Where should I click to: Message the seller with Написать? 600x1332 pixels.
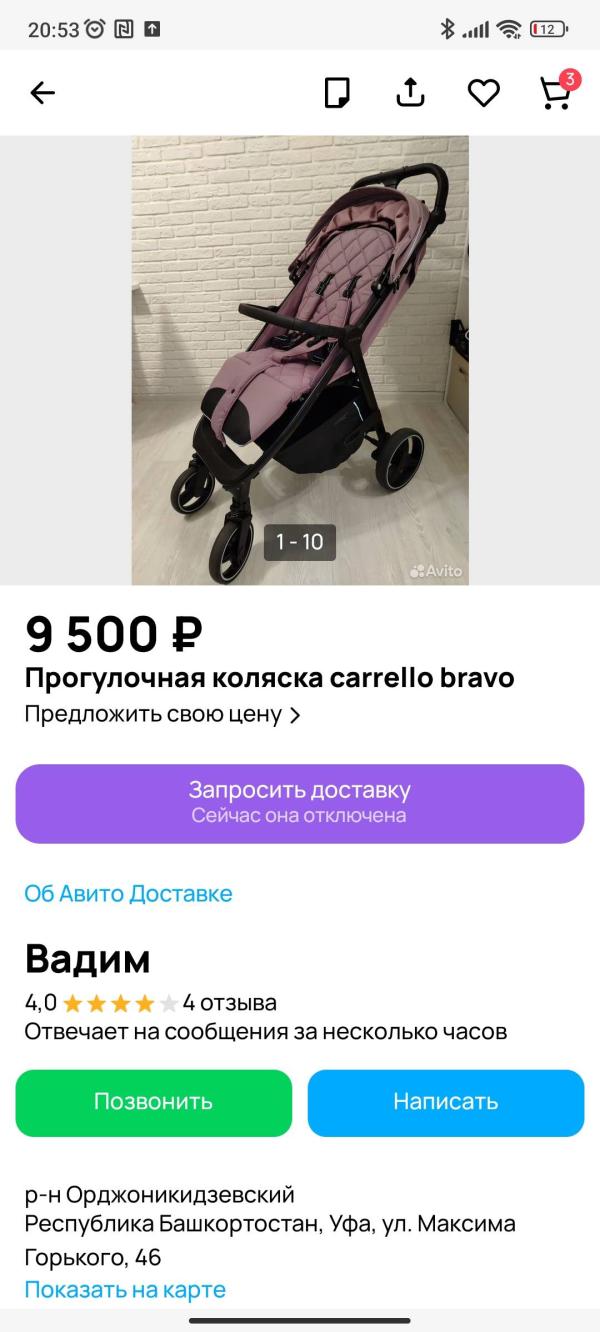click(446, 1102)
